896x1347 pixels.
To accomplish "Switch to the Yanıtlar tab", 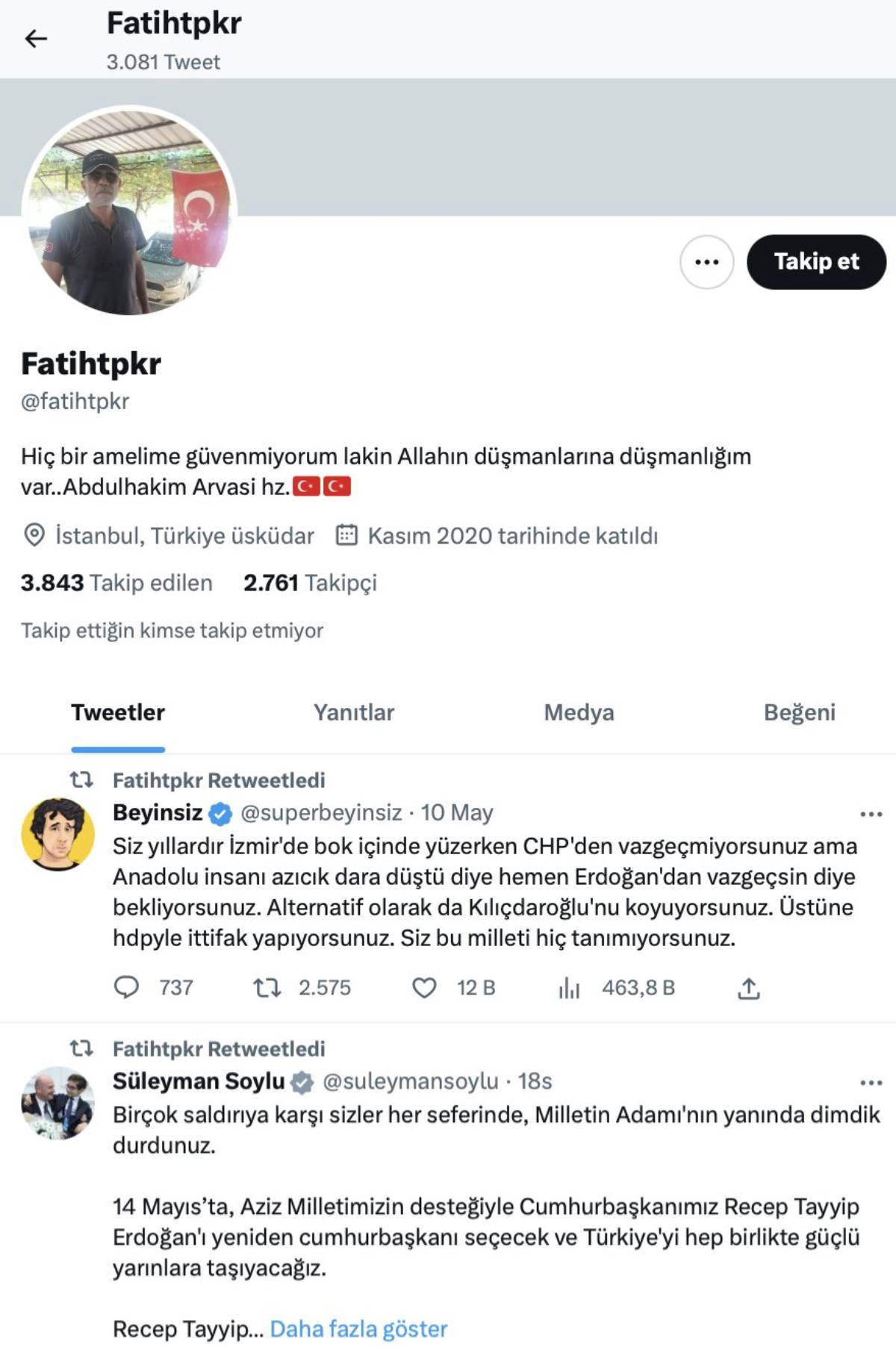I will pos(353,712).
